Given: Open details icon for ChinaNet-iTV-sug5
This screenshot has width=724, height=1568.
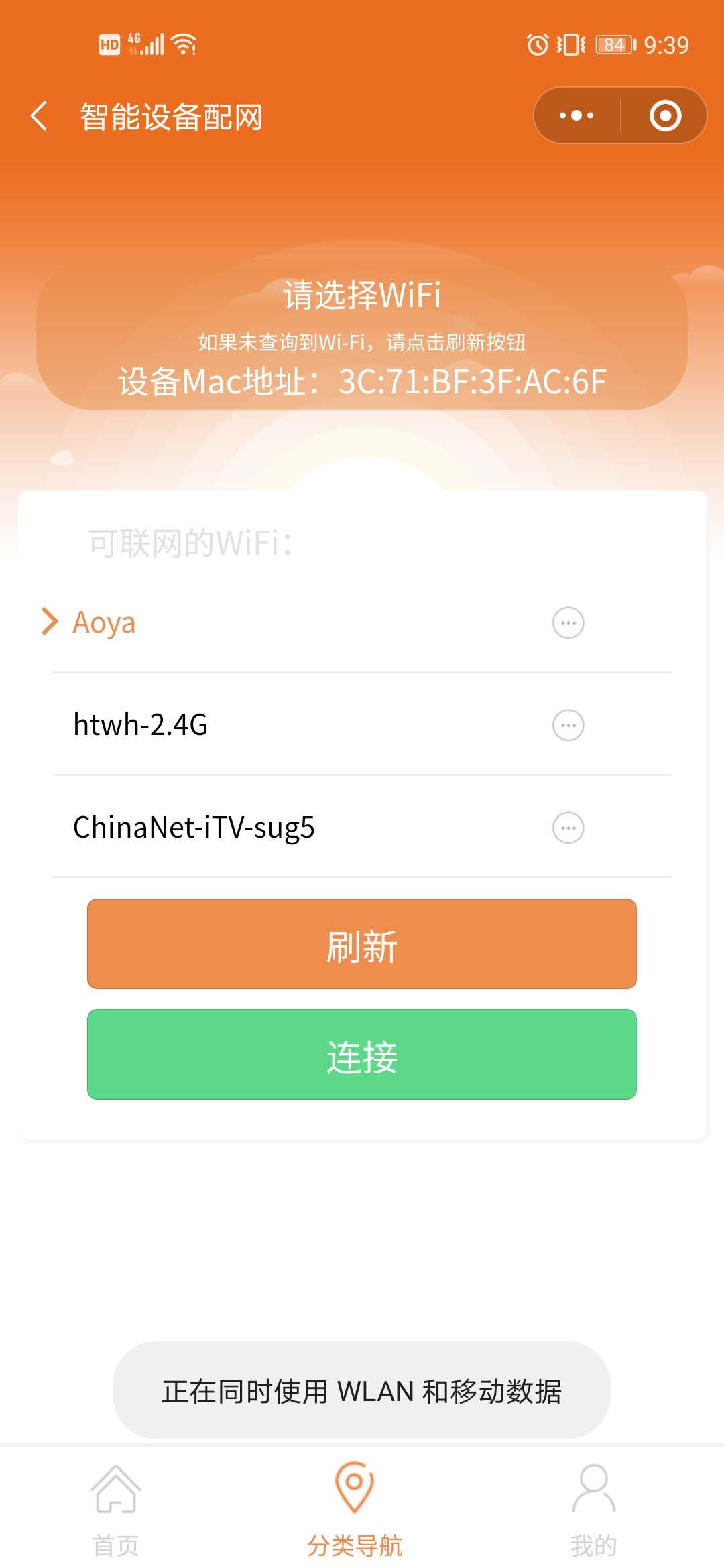Looking at the screenshot, I should click(568, 828).
